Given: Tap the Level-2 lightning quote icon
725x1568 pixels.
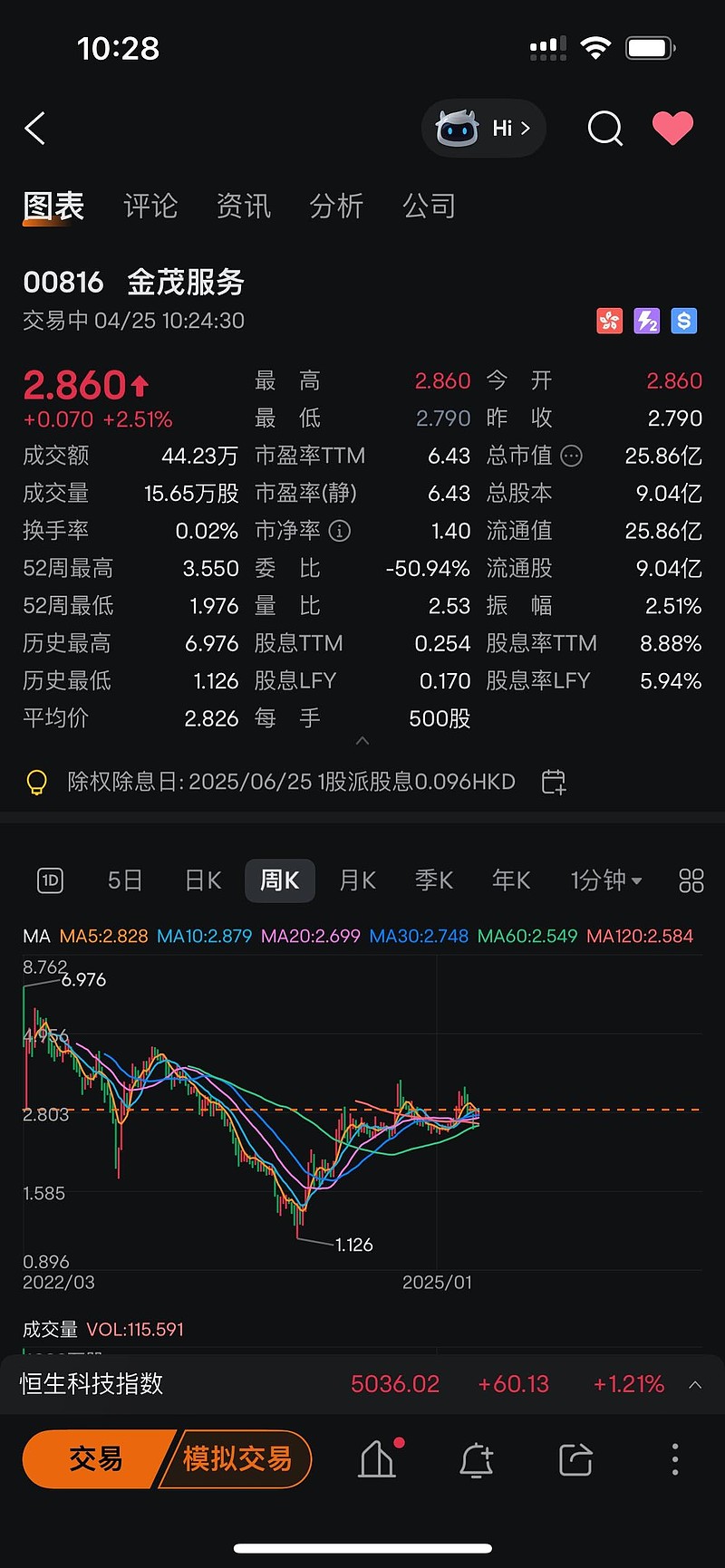Looking at the screenshot, I should point(647,322).
